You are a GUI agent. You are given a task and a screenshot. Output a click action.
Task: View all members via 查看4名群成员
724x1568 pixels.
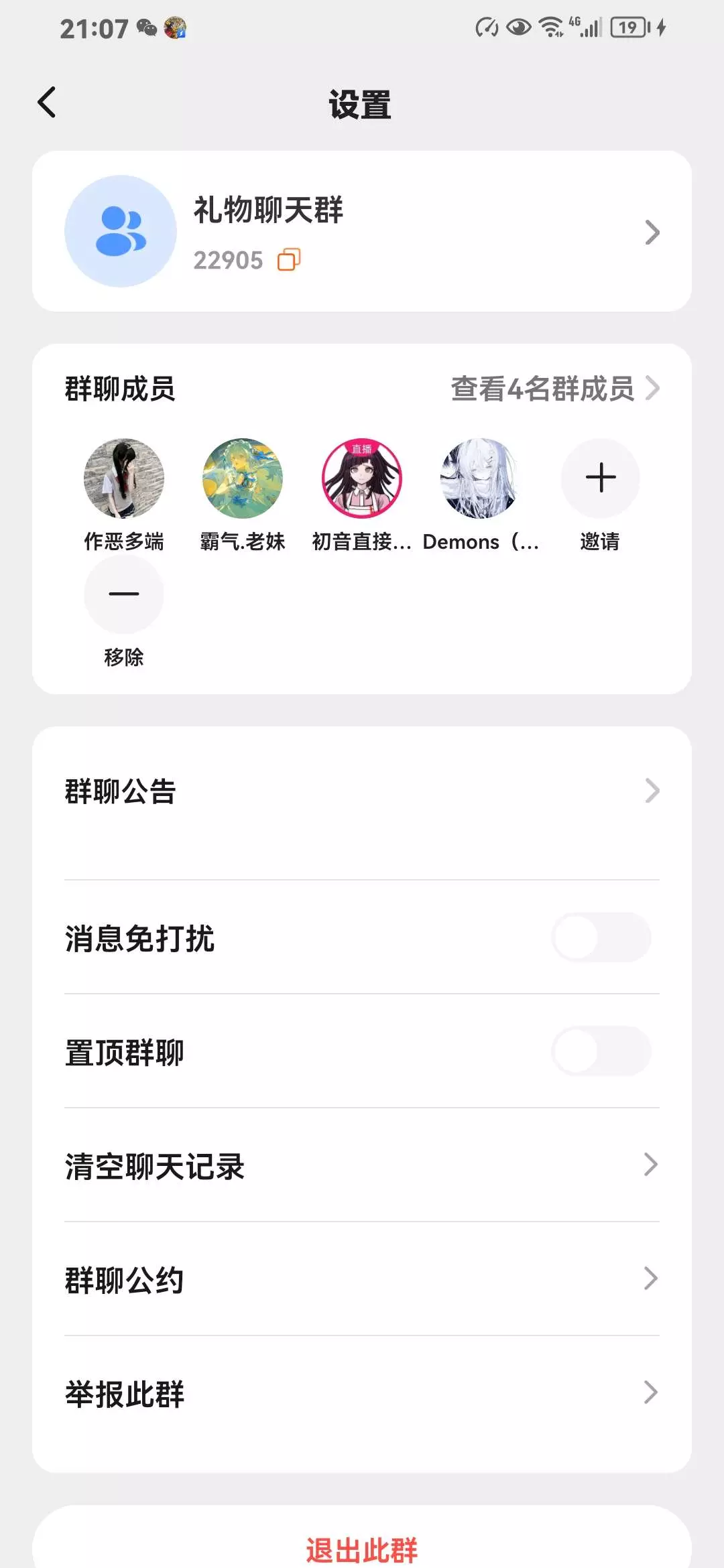554,389
